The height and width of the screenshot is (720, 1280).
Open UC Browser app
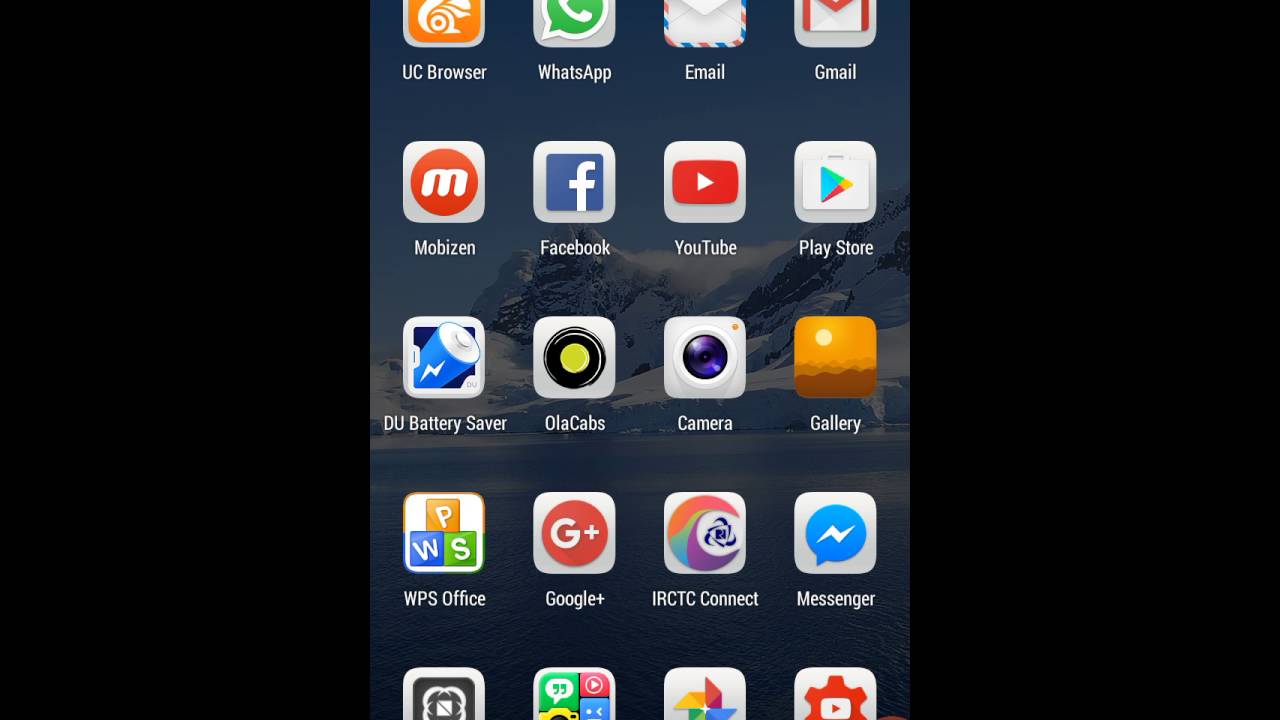[x=444, y=24]
